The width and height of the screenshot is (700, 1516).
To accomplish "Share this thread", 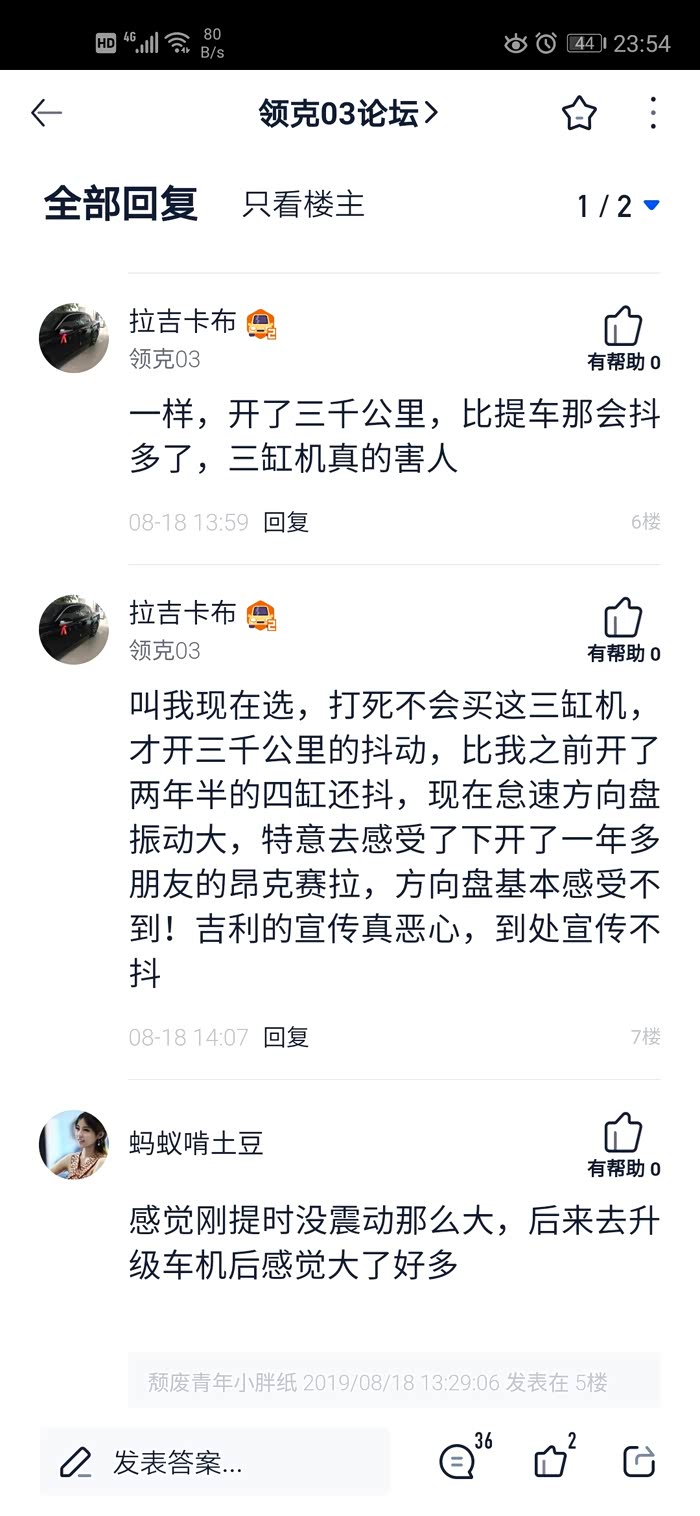I will click(639, 1461).
